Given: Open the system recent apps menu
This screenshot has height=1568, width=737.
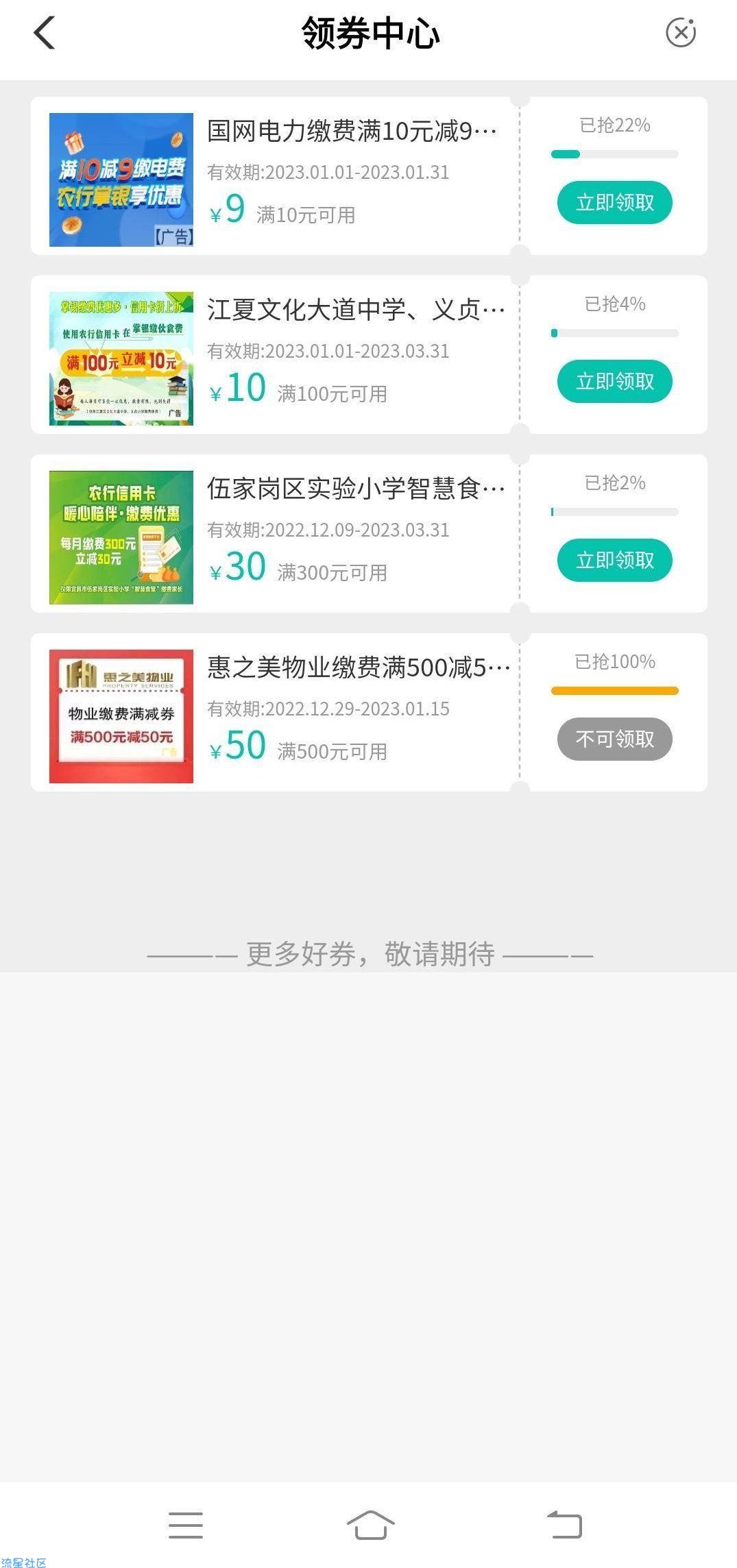Looking at the screenshot, I should pos(186,1525).
